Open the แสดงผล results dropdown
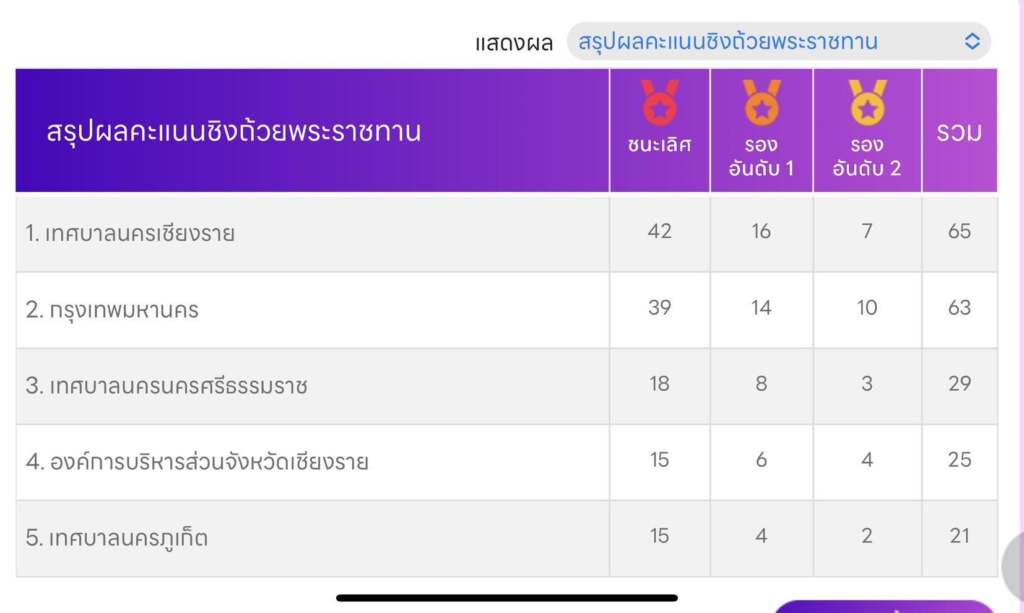The image size is (1024, 613). (x=778, y=42)
